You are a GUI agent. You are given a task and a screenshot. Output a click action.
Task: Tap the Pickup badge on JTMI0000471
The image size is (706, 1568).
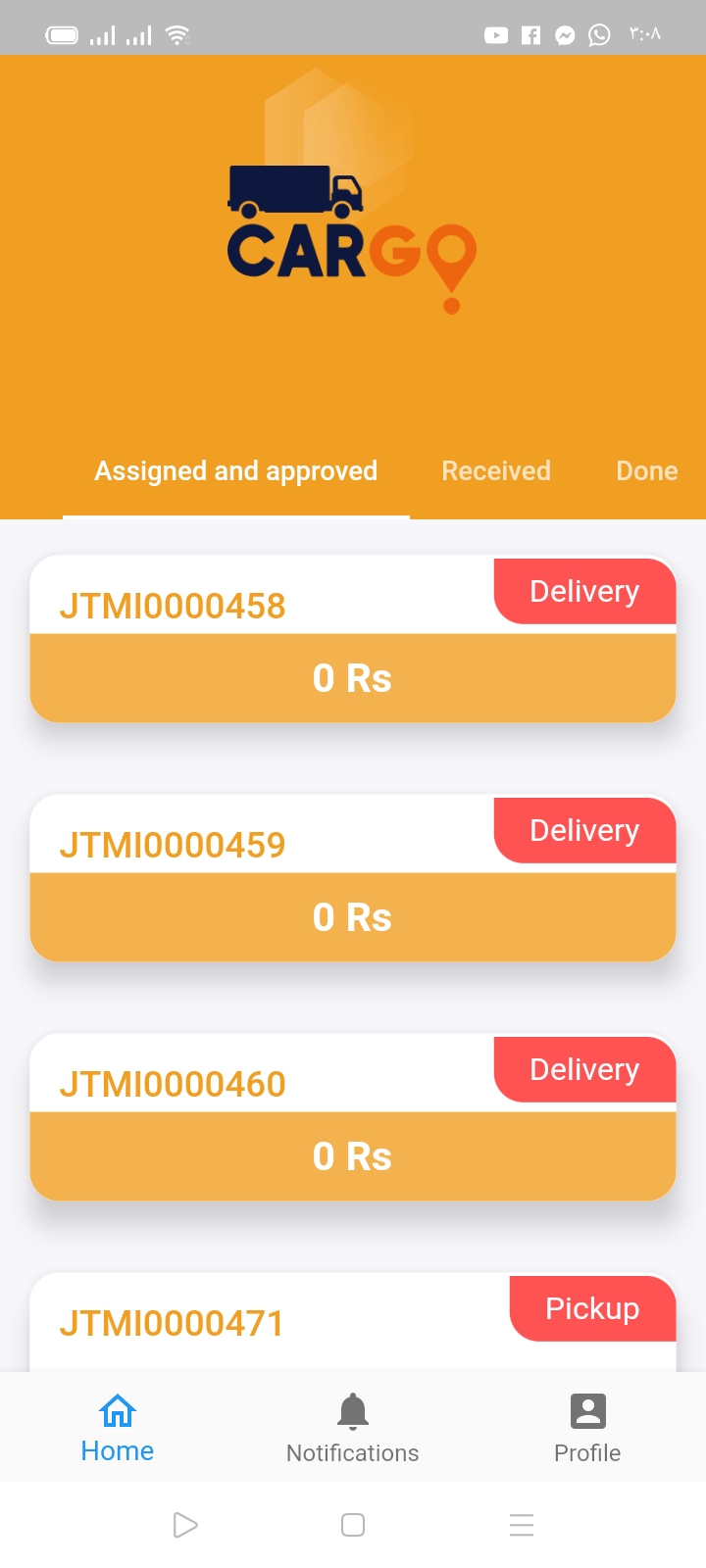tap(592, 1308)
